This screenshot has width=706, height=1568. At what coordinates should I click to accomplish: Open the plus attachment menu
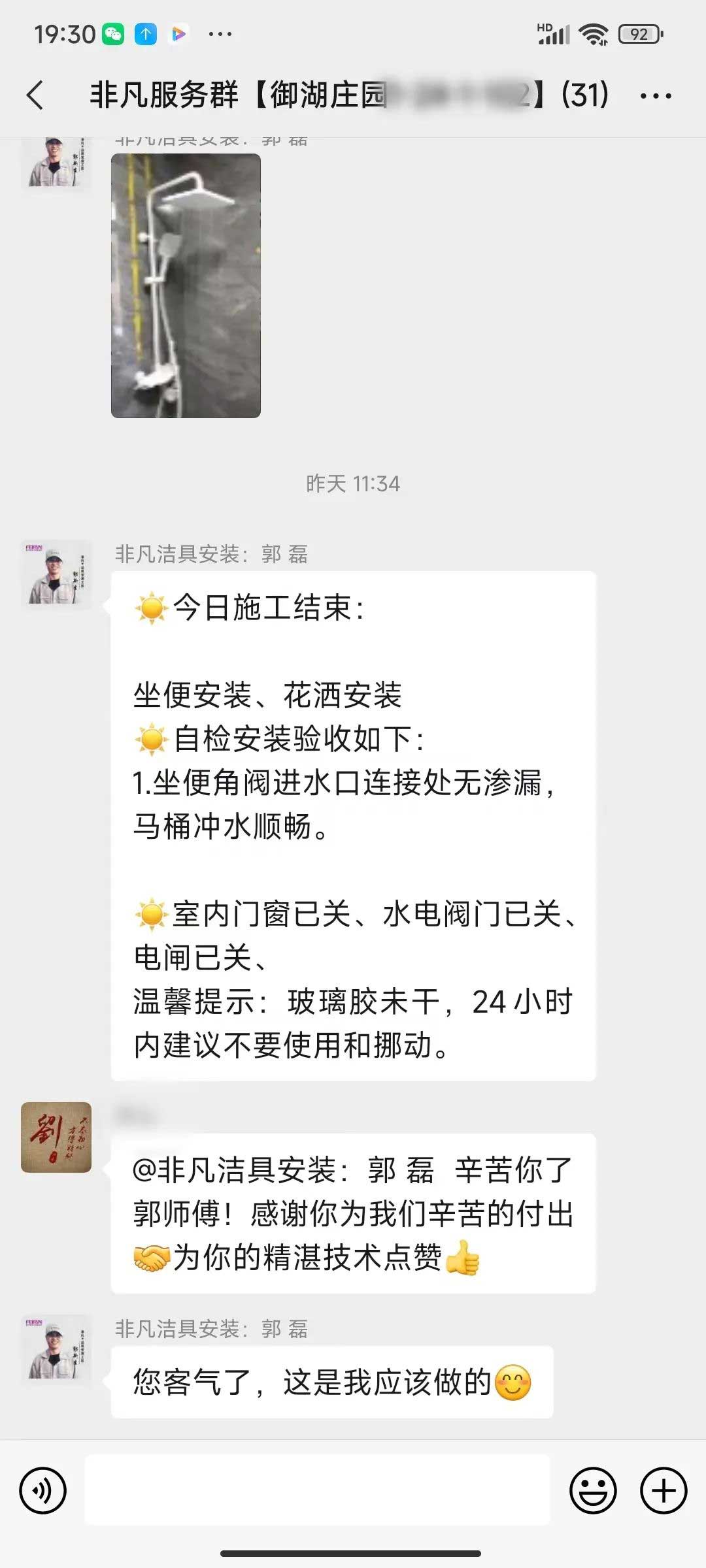[663, 1490]
